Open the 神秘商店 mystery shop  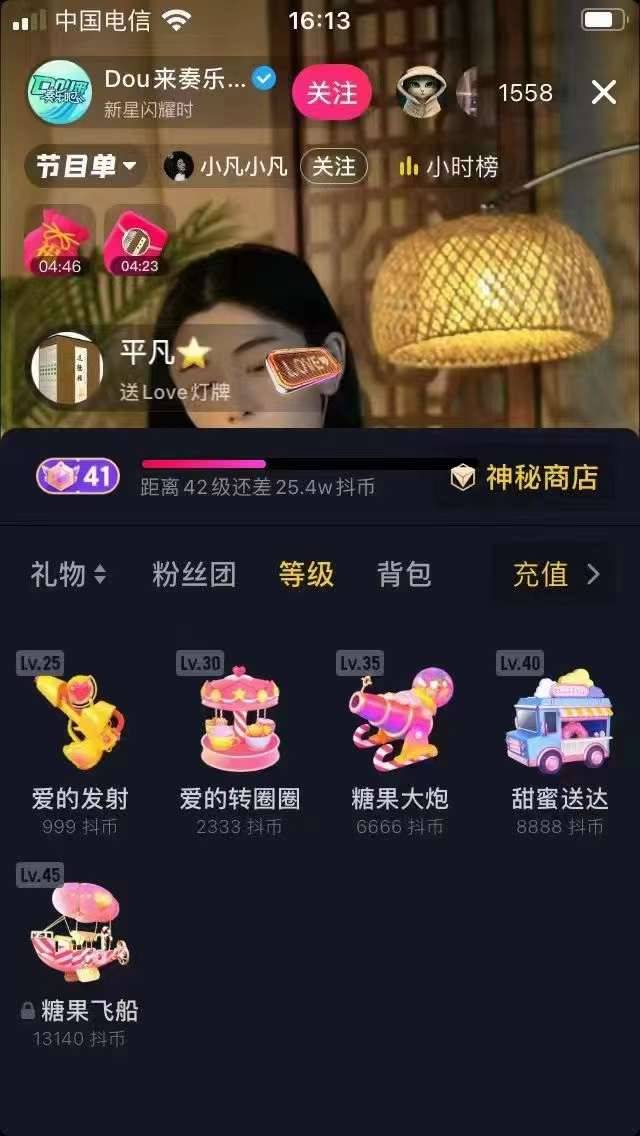click(527, 478)
